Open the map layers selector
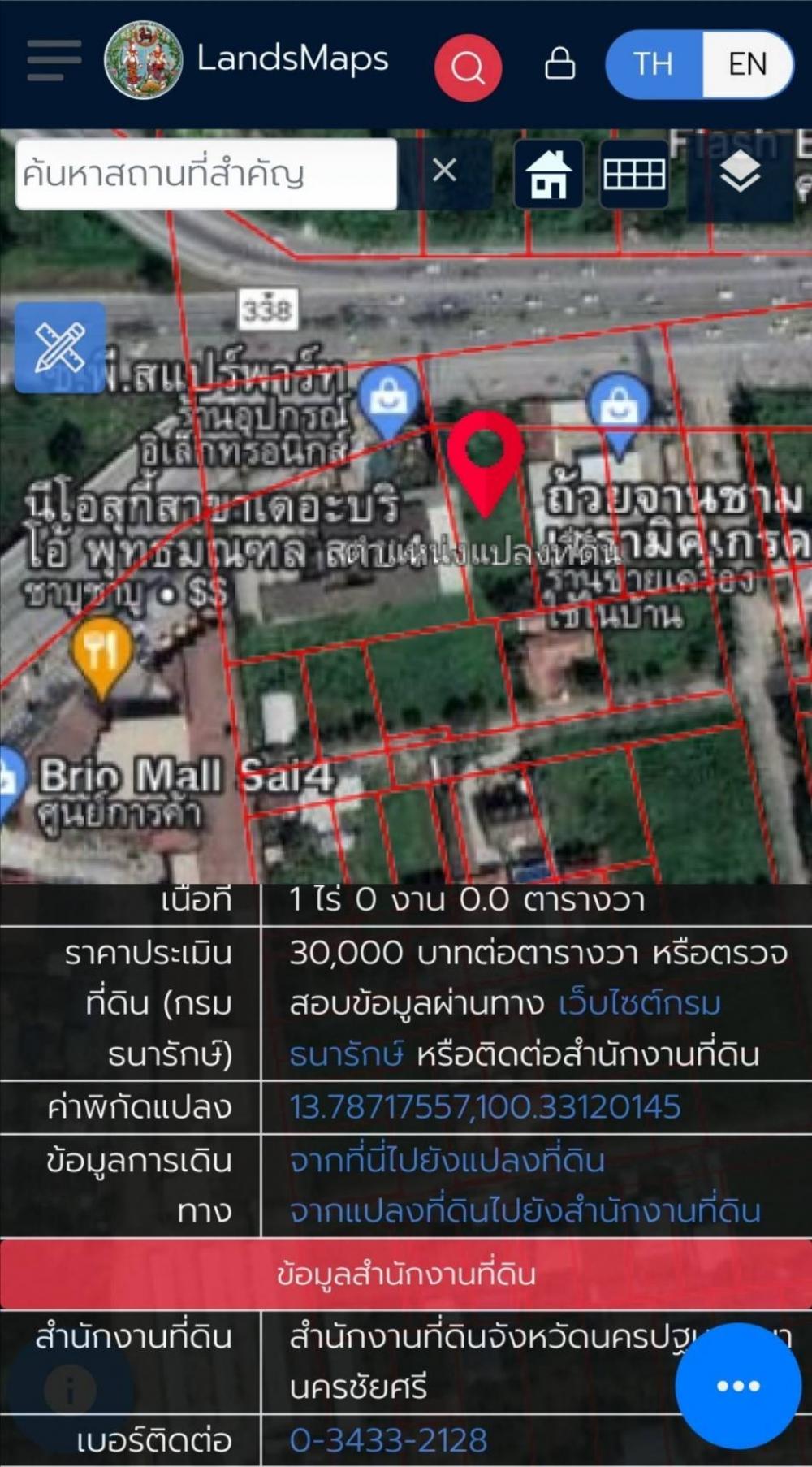Viewport: 812px width, 1467px height. 740,172
